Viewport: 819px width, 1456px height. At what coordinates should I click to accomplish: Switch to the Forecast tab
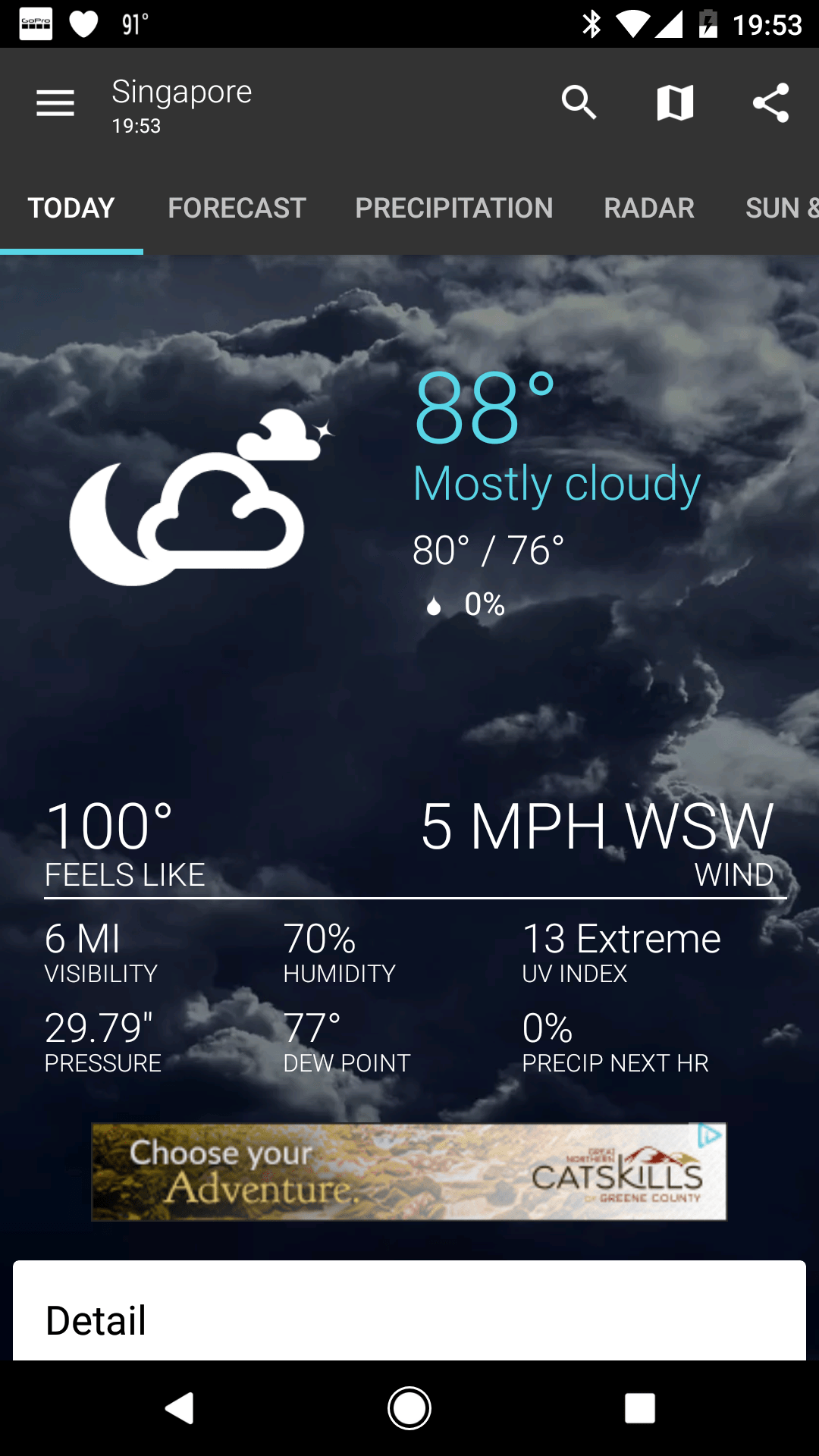(x=237, y=208)
